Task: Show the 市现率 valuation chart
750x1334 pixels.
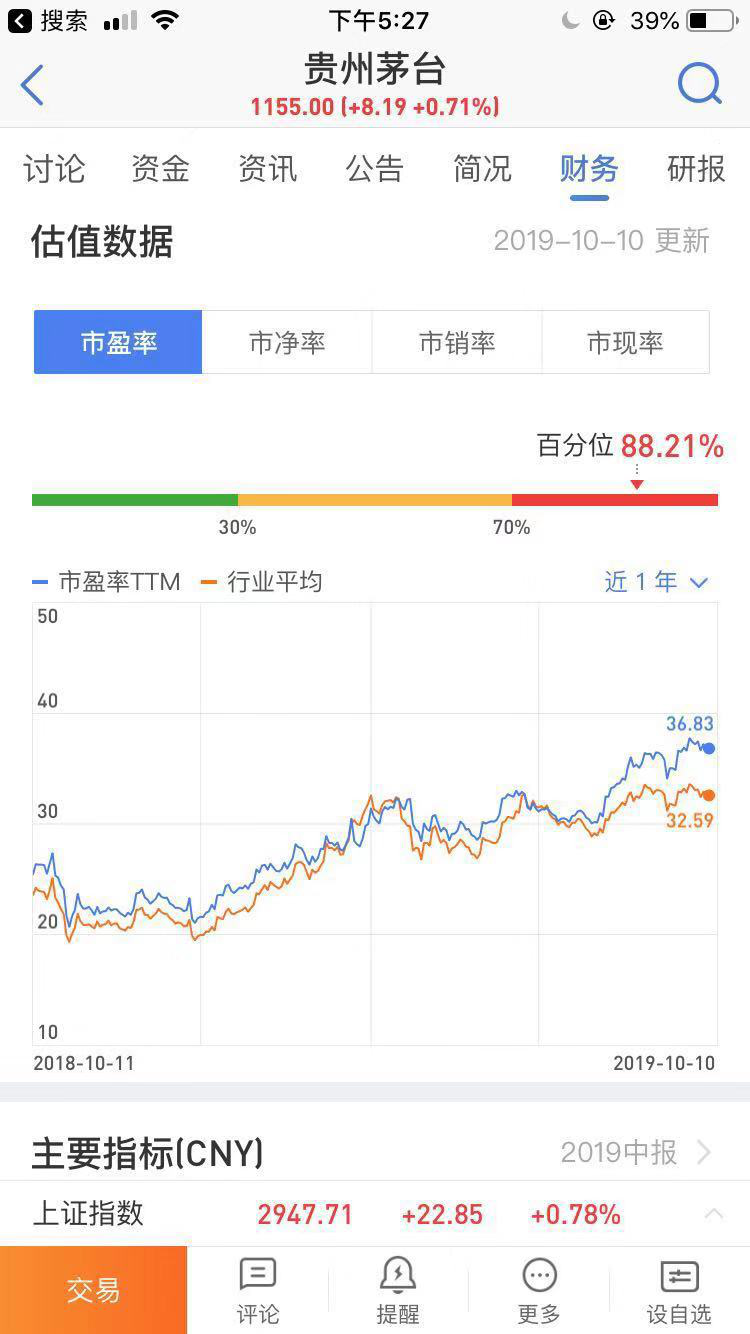Action: (x=626, y=342)
